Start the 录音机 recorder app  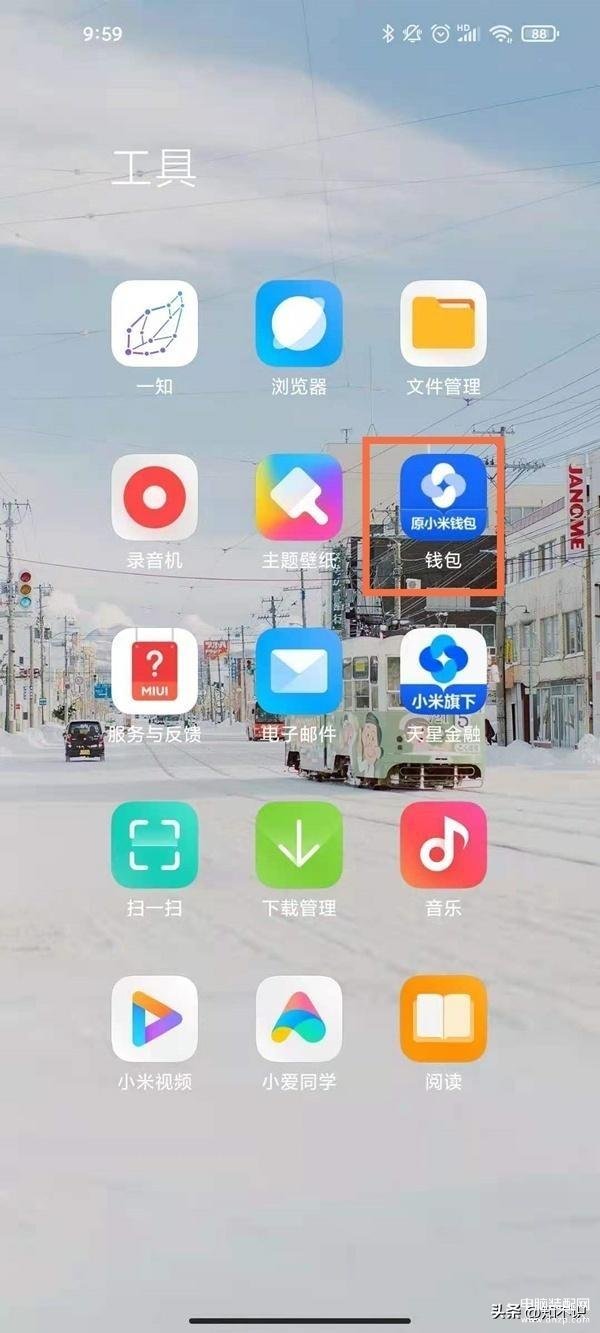pos(154,497)
